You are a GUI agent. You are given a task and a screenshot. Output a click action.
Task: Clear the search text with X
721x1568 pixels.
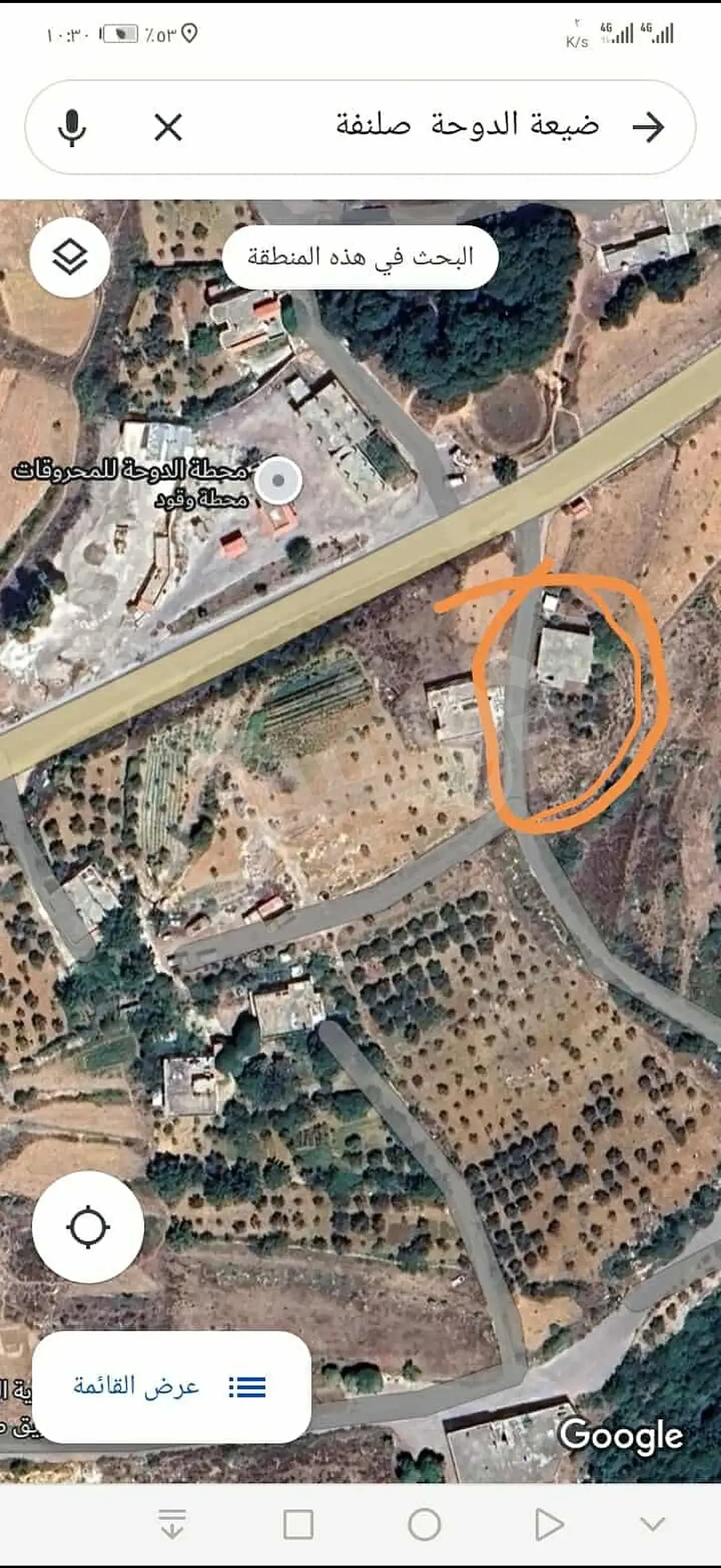(168, 127)
